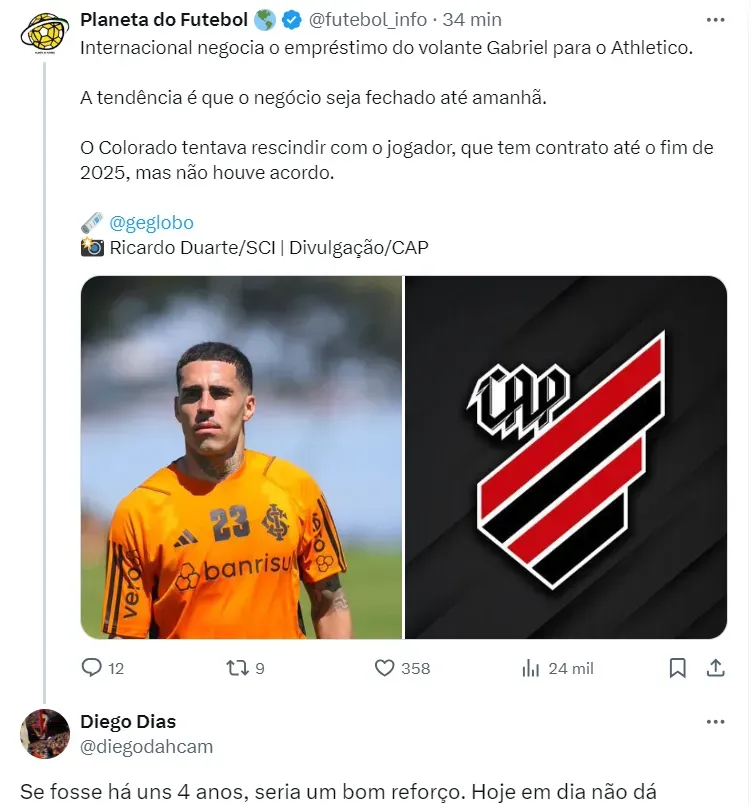This screenshot has height=805, width=751.
Task: View post analytics showing 24 mil
Action: click(x=531, y=668)
